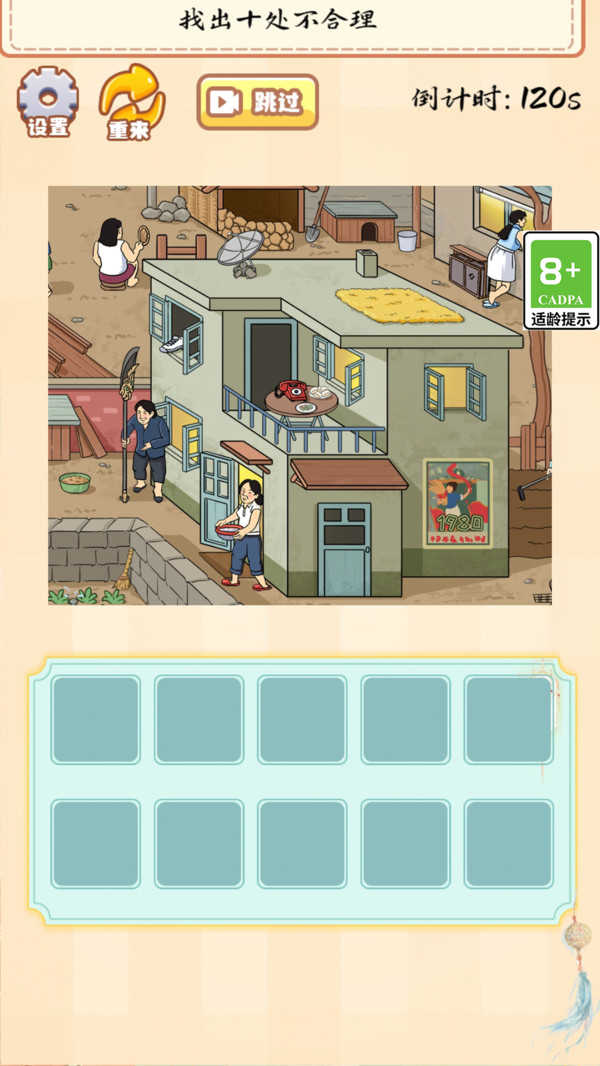Tap 跳过 to skip this level
Image resolution: width=600 pixels, height=1066 pixels.
tap(258, 102)
